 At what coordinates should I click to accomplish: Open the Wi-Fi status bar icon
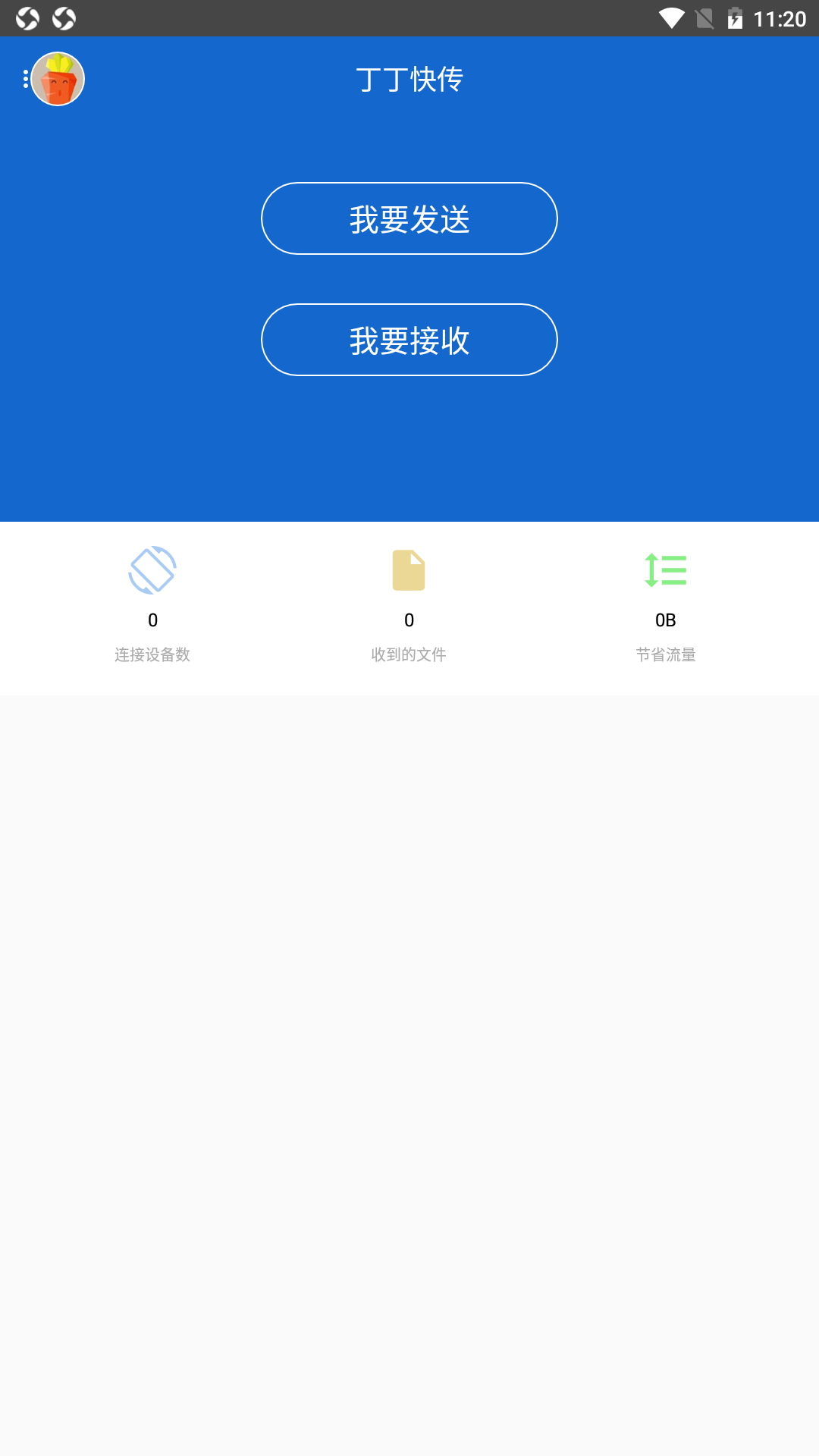point(670,17)
